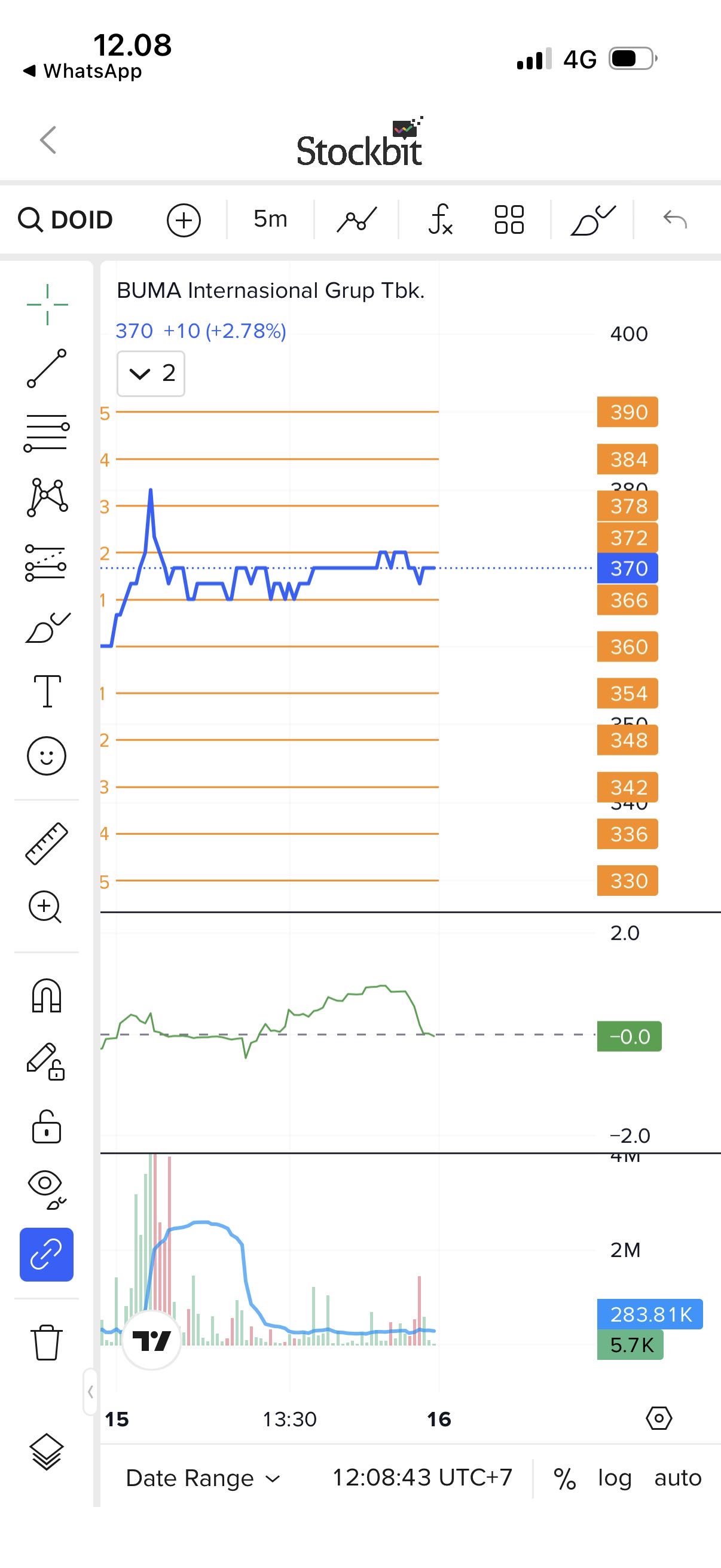Open chart settings hexagon icon
The image size is (721, 1568).
pos(658,1418)
